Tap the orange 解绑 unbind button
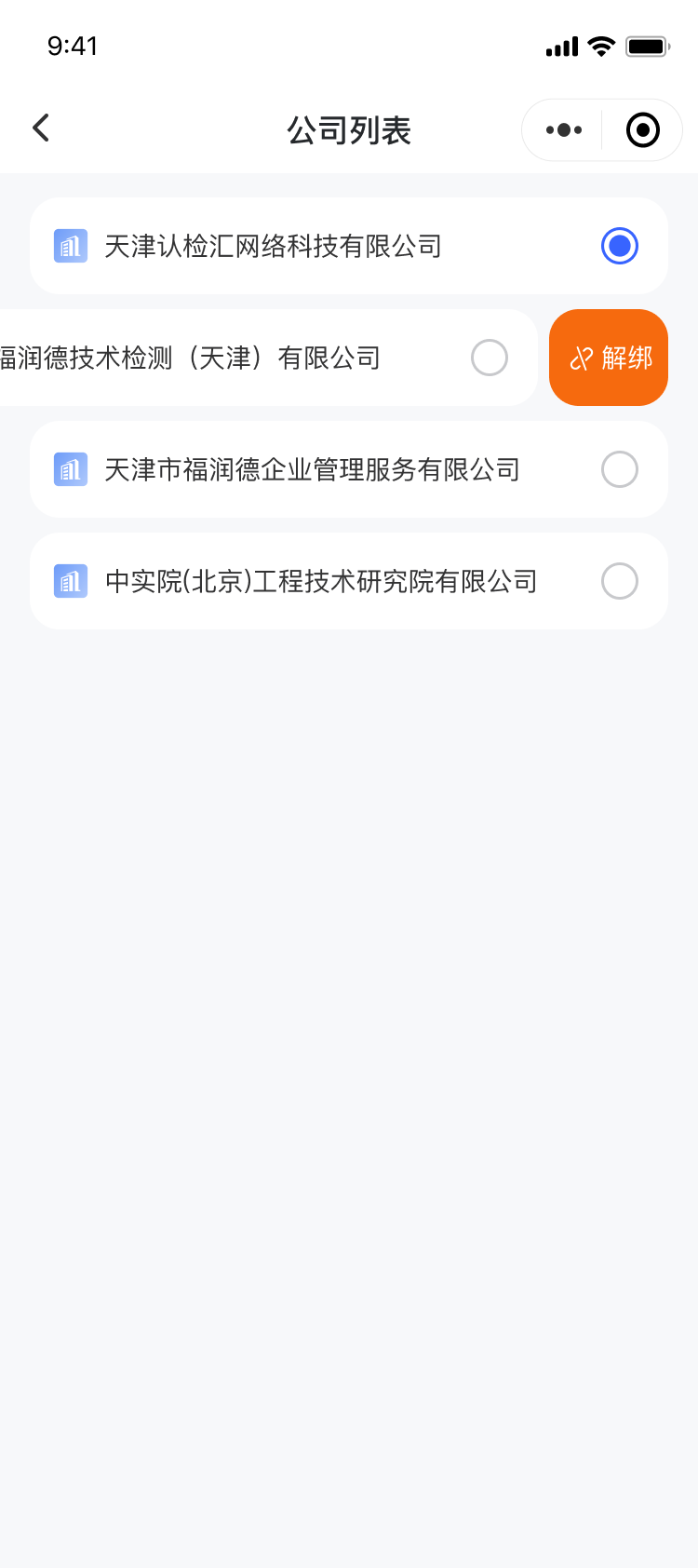 609,358
